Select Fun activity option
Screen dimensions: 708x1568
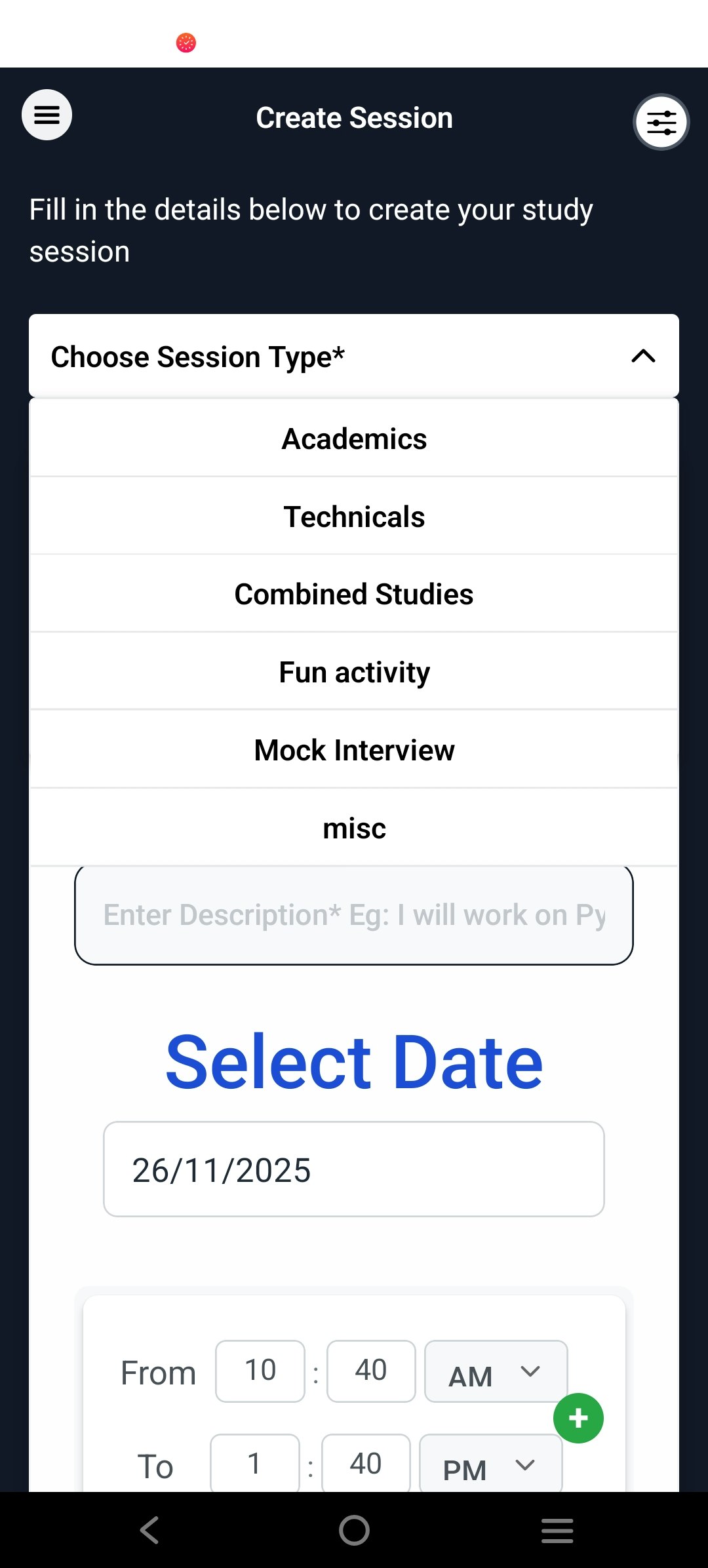(354, 672)
